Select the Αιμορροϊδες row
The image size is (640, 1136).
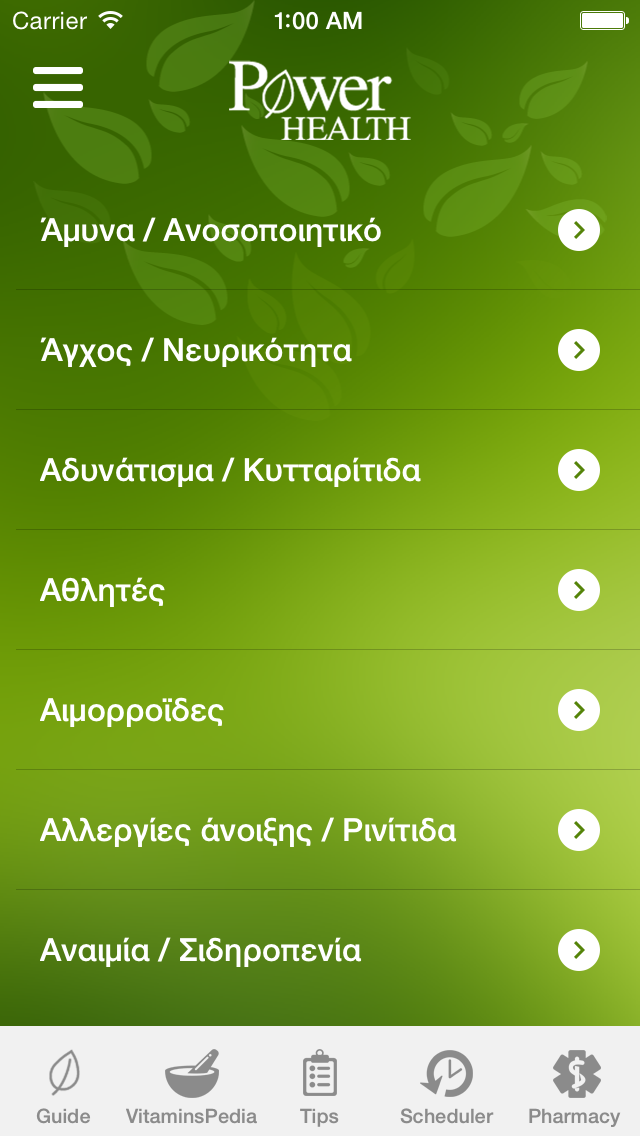(x=320, y=710)
